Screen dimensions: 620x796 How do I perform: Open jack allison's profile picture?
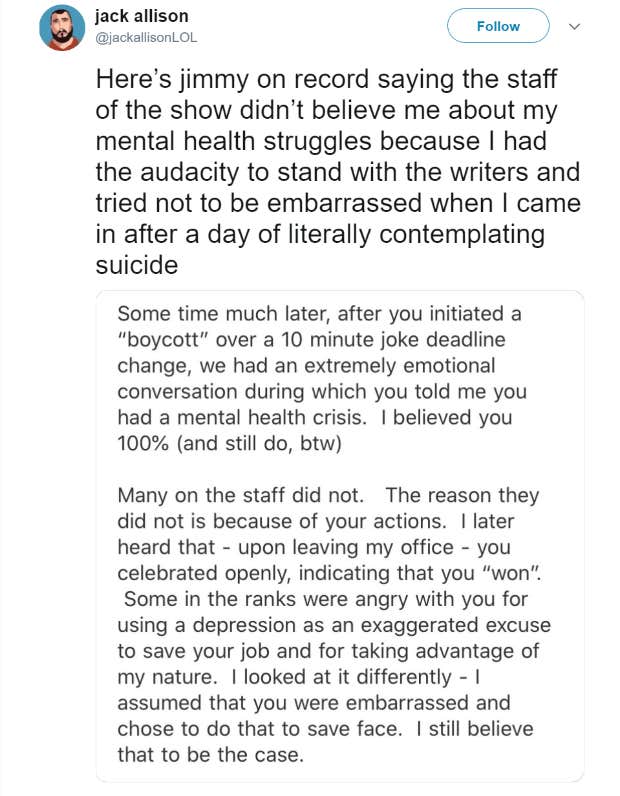click(x=62, y=27)
